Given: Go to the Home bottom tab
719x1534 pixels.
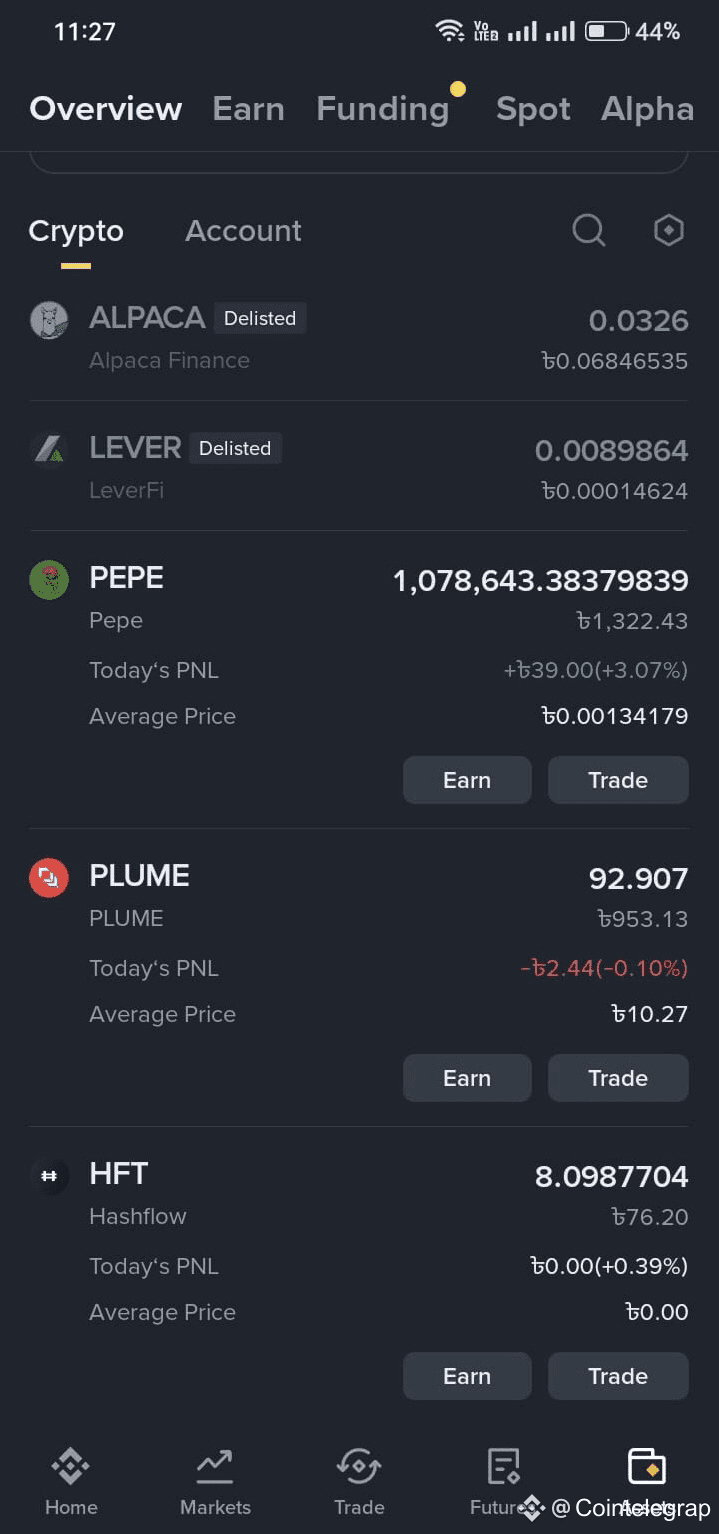Looking at the screenshot, I should point(71,1482).
